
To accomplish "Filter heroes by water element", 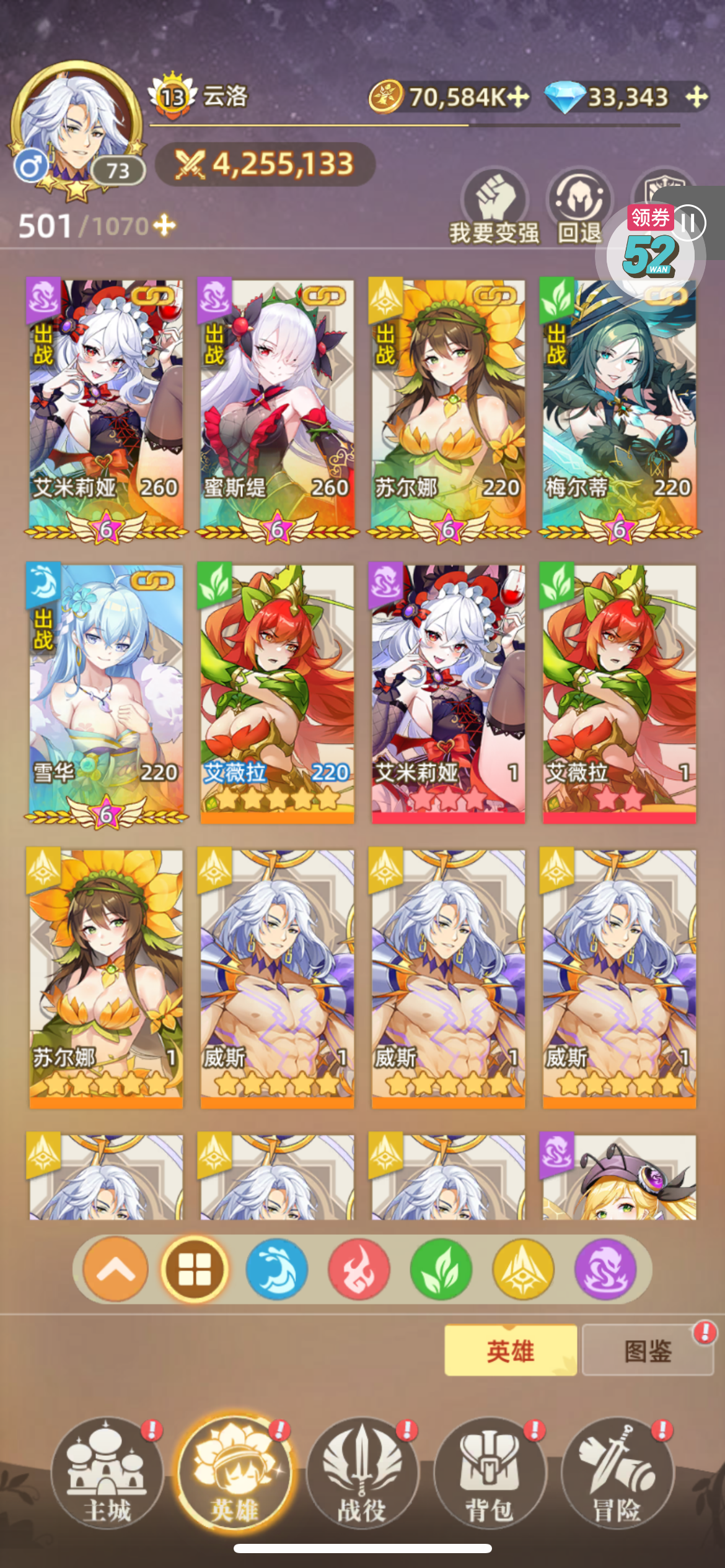I will (276, 1270).
